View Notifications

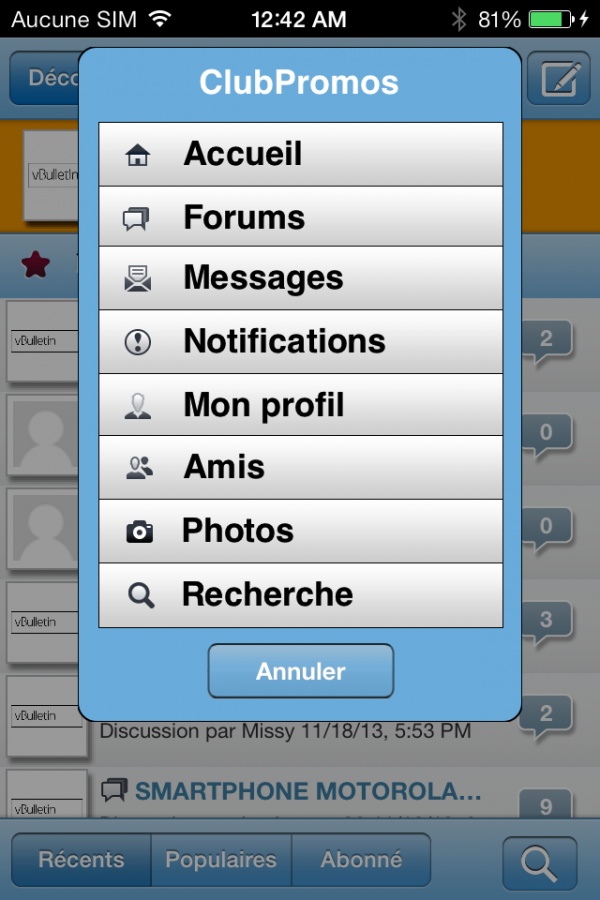[x=300, y=342]
